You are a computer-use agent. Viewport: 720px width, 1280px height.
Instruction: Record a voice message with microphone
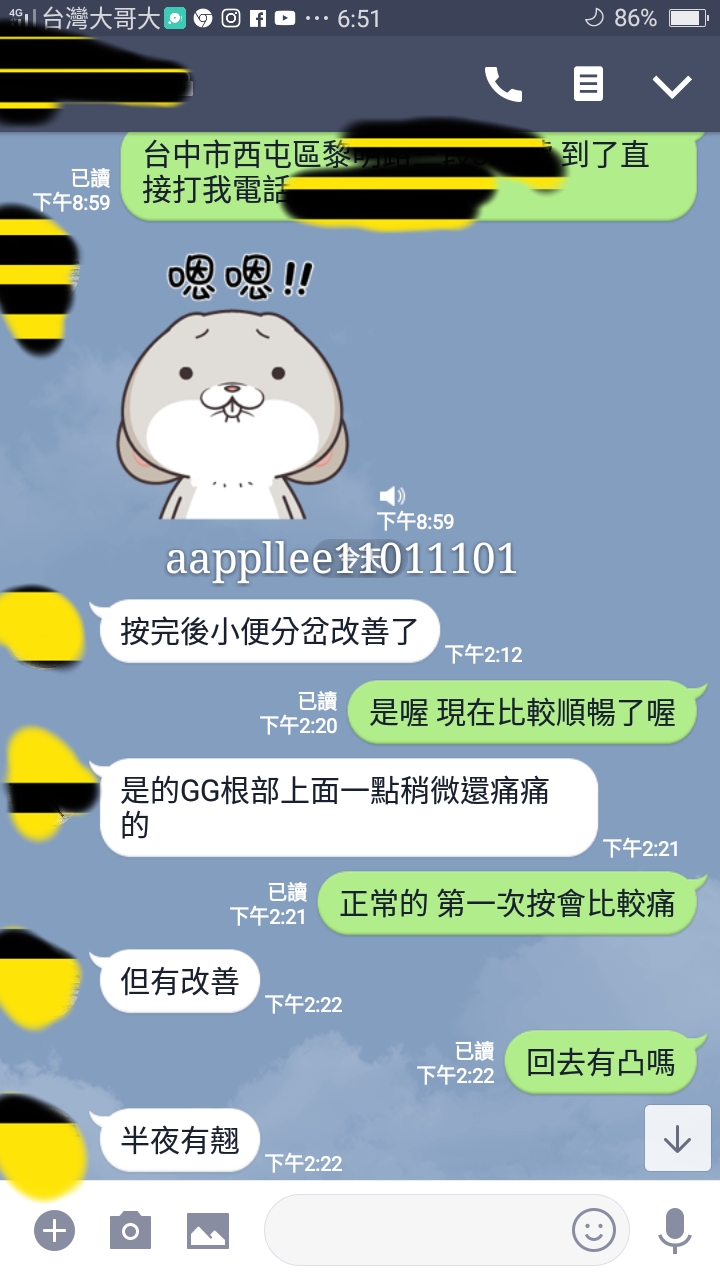point(675,1230)
